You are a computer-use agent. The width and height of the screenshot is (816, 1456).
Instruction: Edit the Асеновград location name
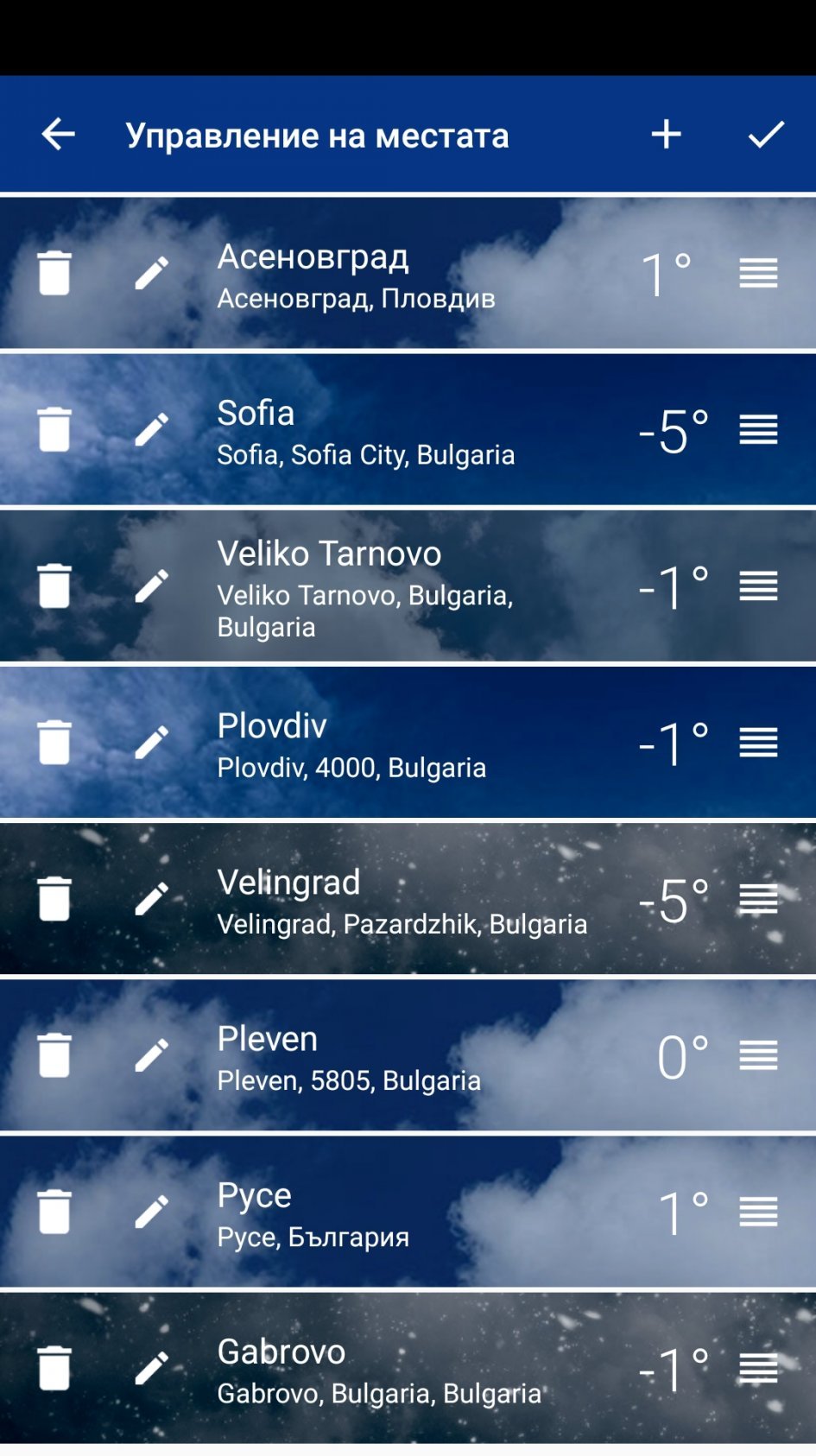151,273
